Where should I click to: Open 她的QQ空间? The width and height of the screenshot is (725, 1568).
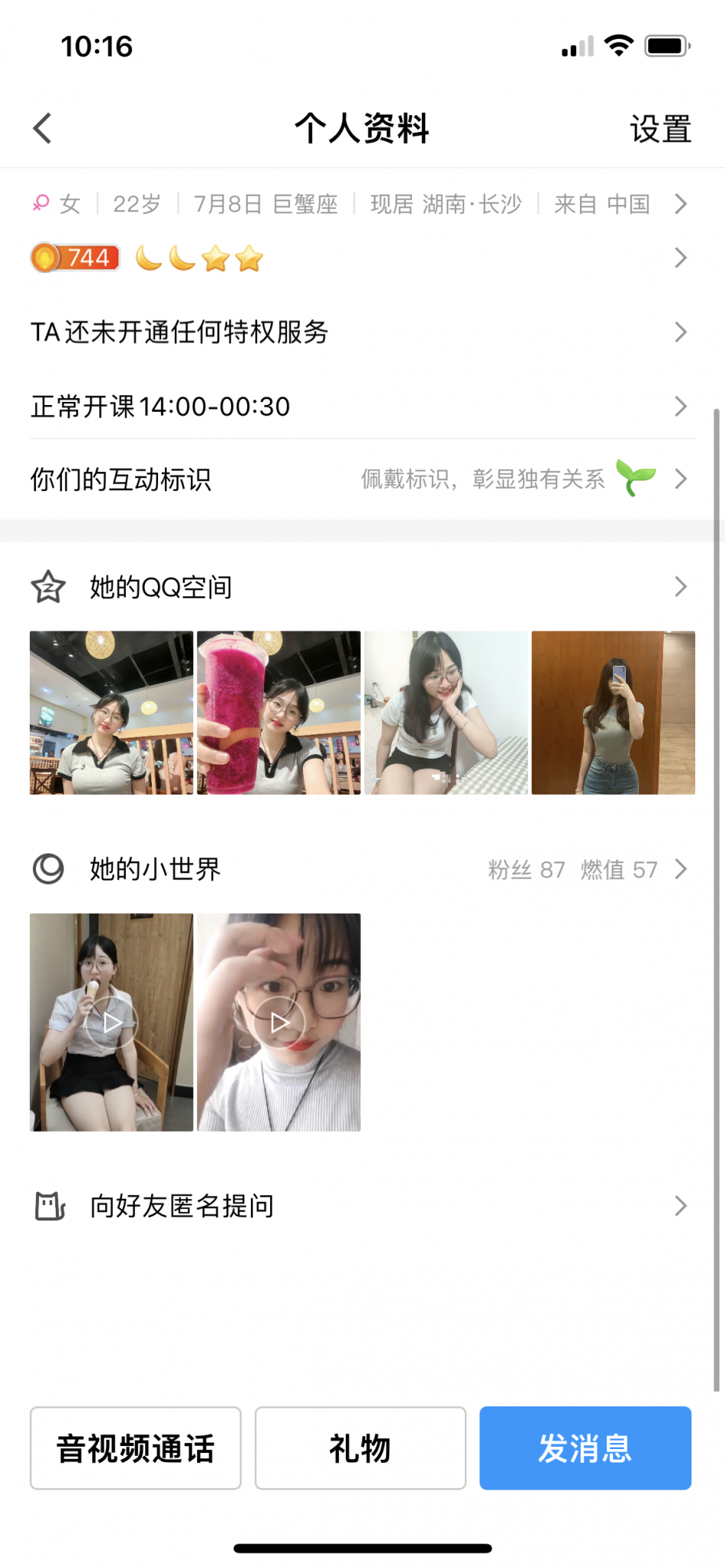pyautogui.click(x=359, y=587)
